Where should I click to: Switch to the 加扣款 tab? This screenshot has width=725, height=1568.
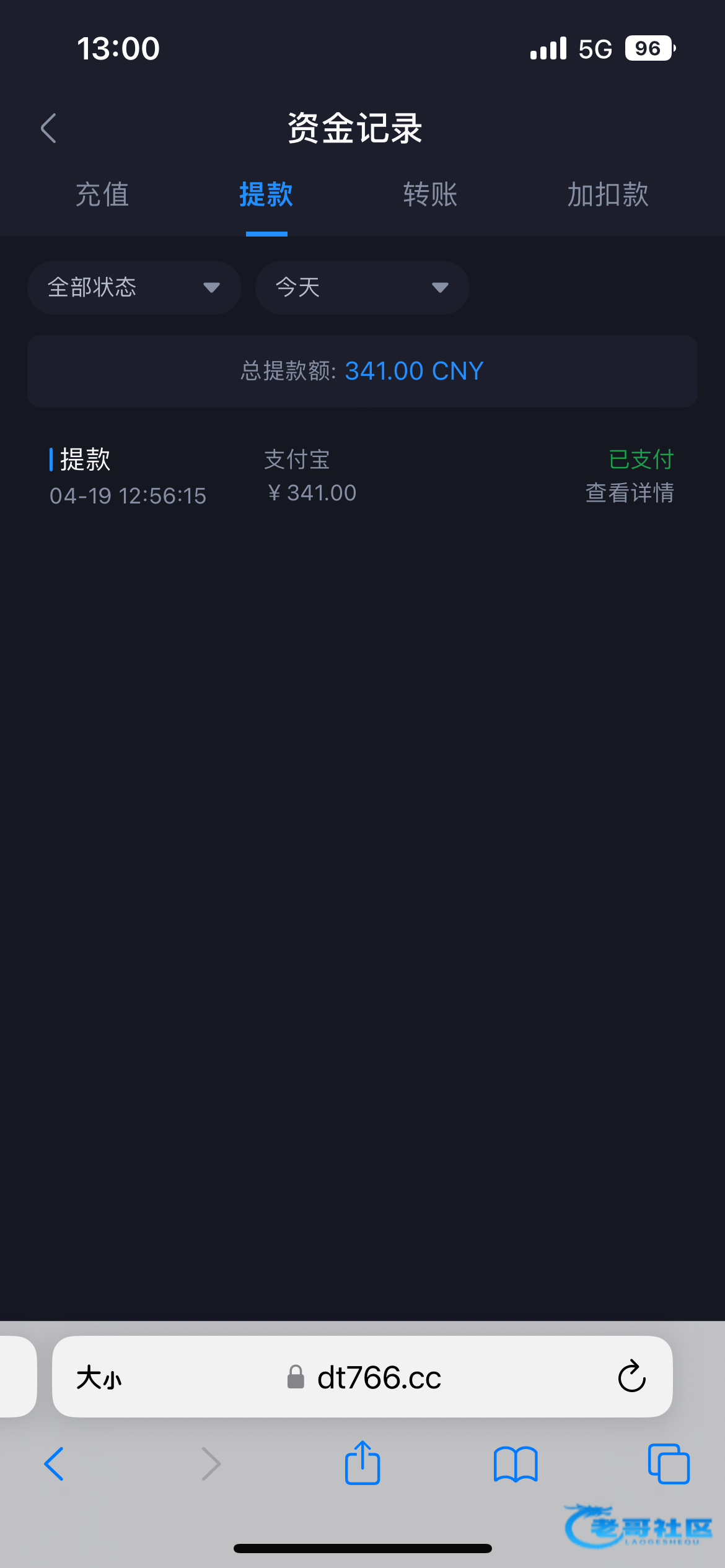608,195
